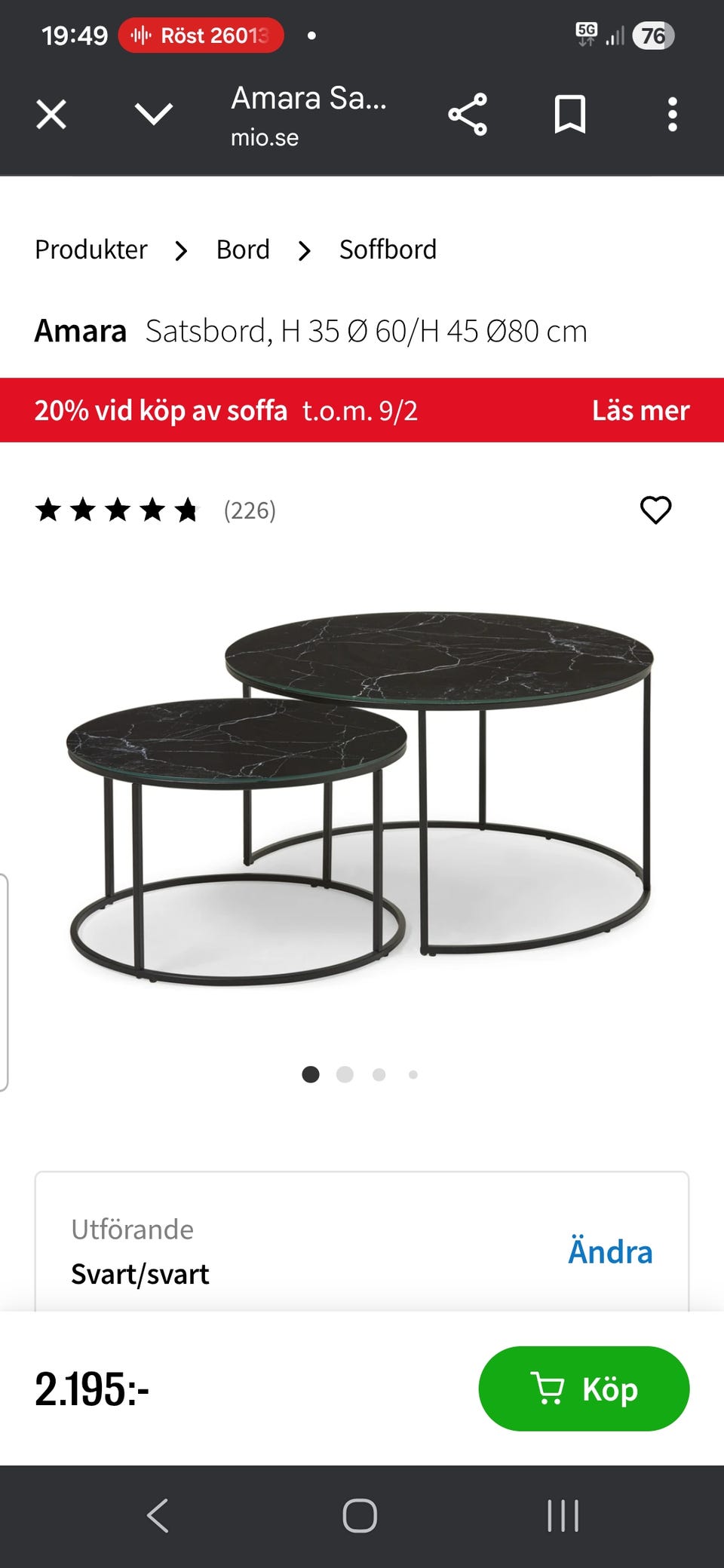Jump to the second product image dot
Viewport: 724px width, 1568px height.
coord(345,1075)
